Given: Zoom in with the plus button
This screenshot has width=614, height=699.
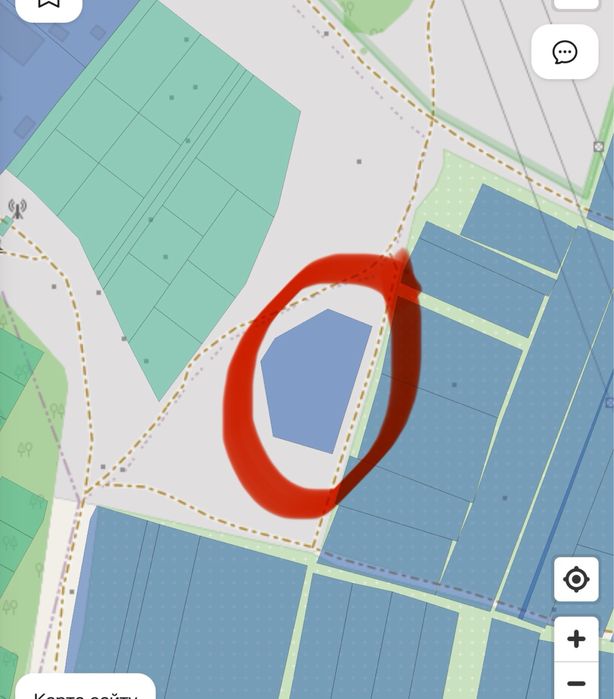Looking at the screenshot, I should tap(576, 639).
